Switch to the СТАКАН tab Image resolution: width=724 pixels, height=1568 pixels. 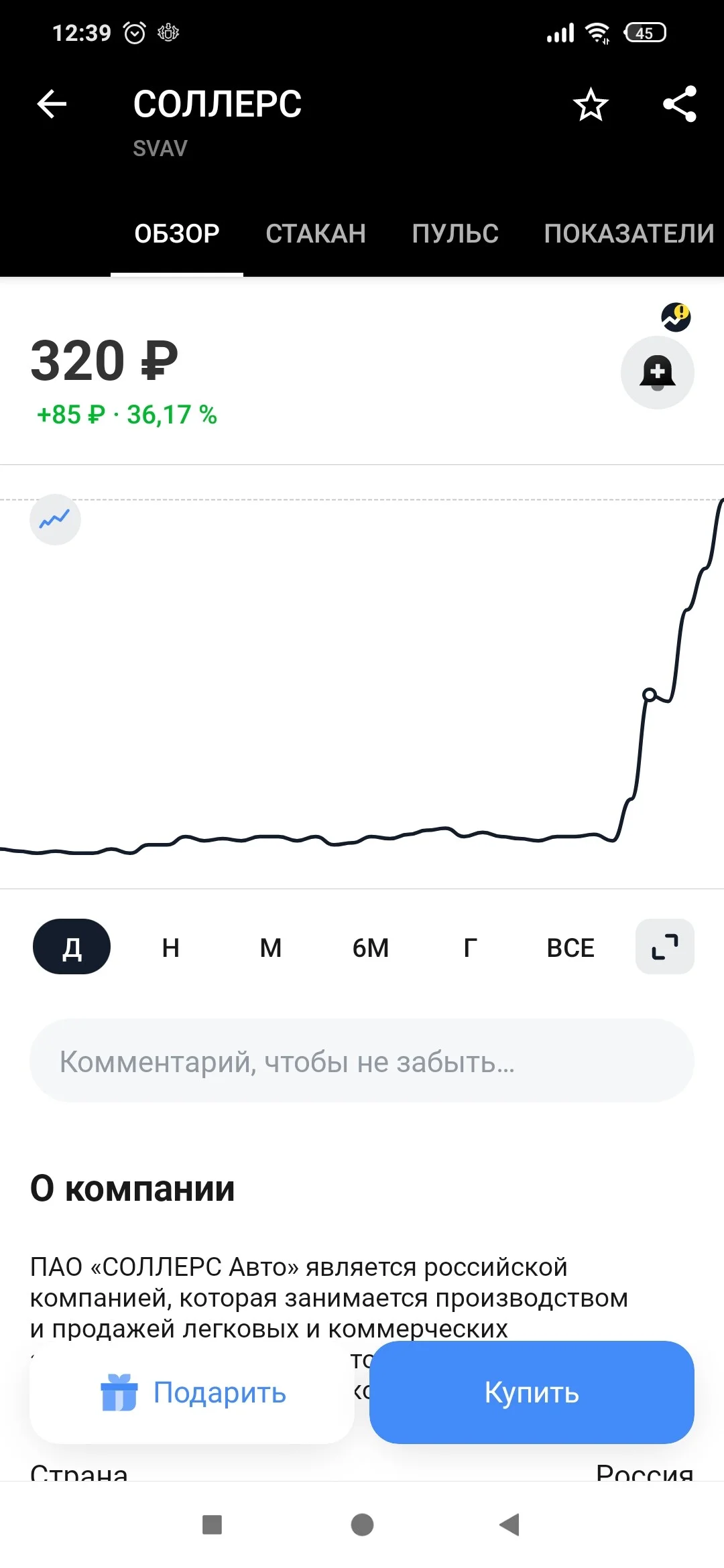pos(316,233)
